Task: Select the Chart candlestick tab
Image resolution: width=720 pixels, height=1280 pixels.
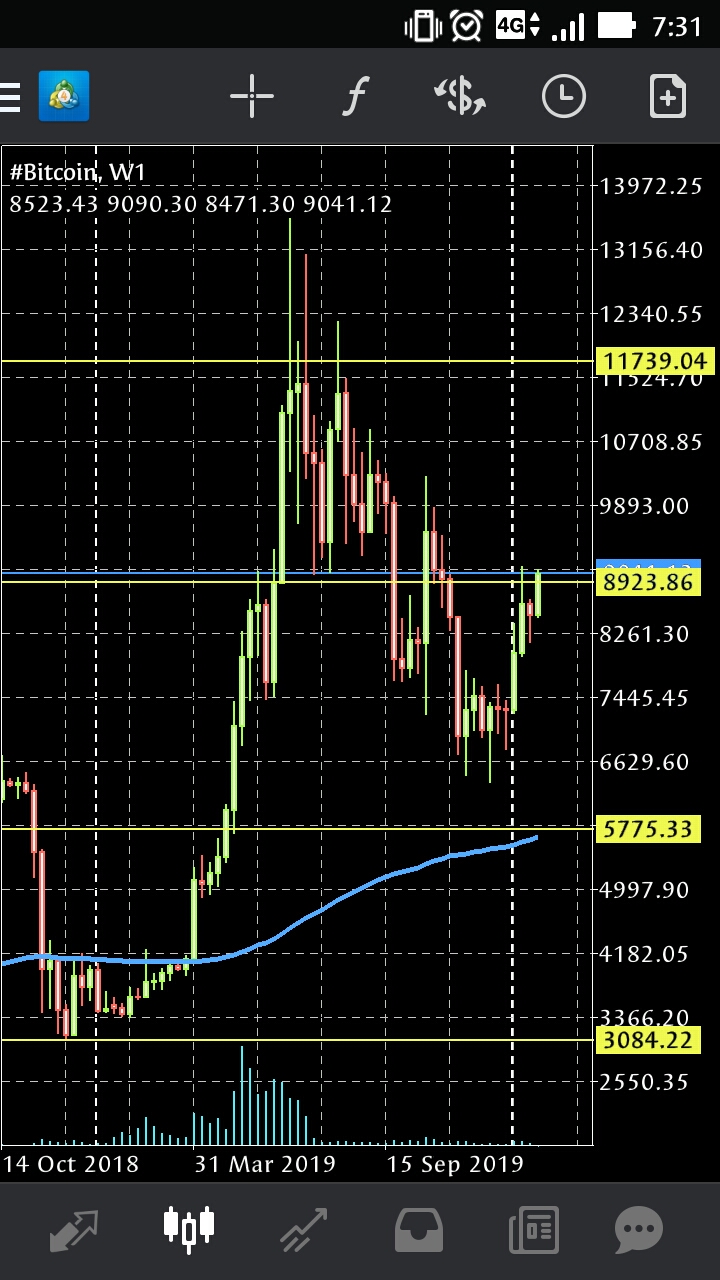Action: tap(190, 1227)
